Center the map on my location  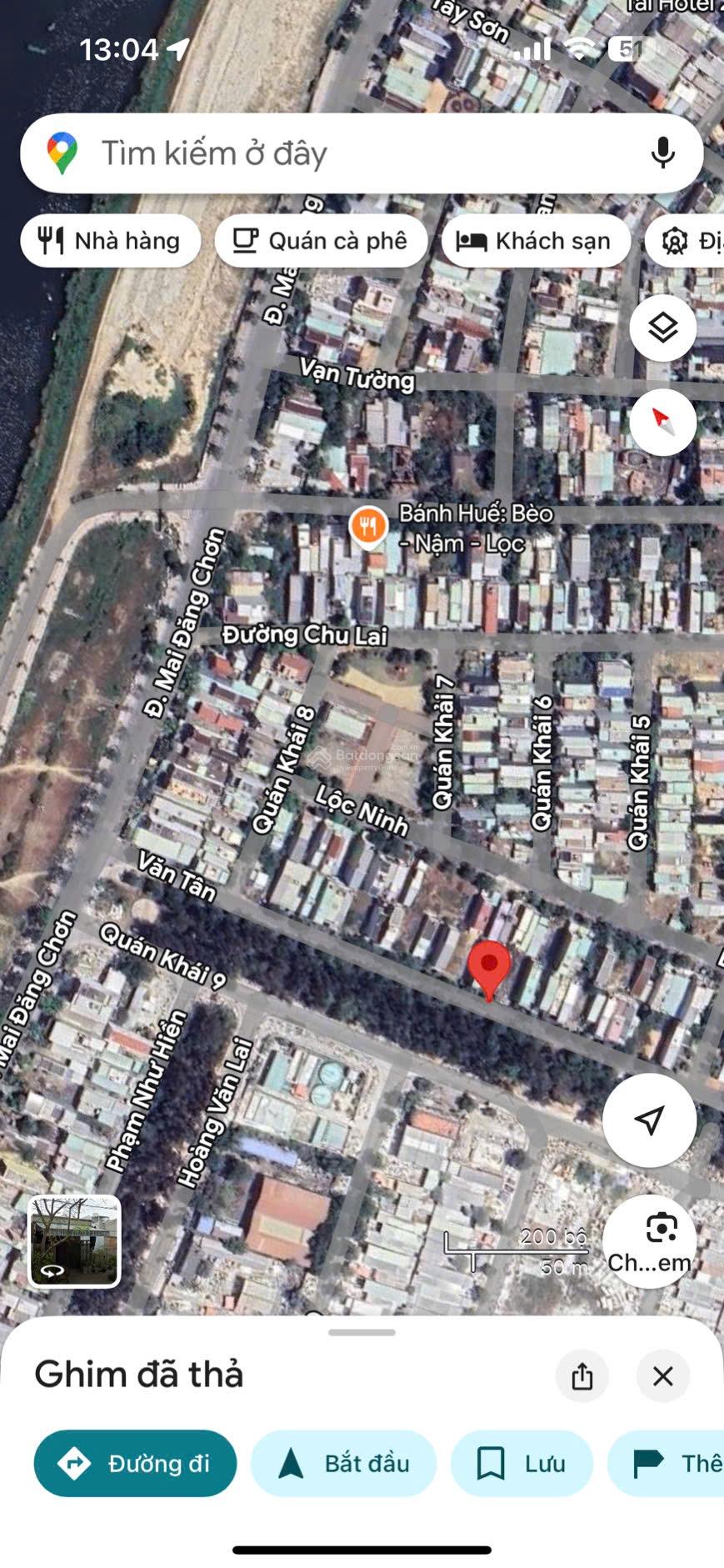click(649, 1120)
